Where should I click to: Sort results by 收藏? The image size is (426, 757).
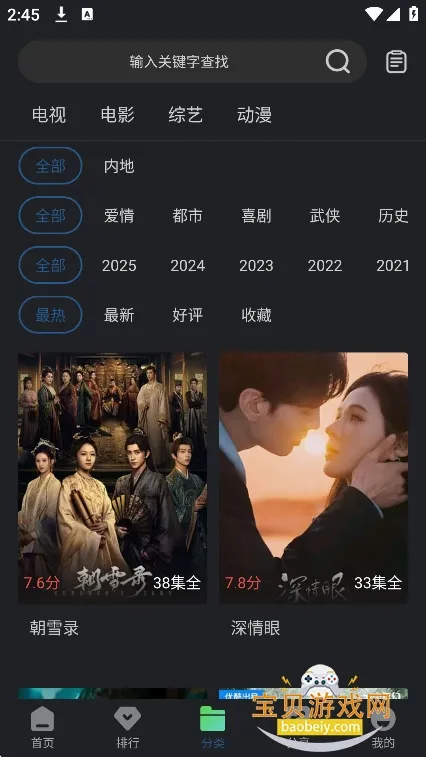[x=256, y=315]
